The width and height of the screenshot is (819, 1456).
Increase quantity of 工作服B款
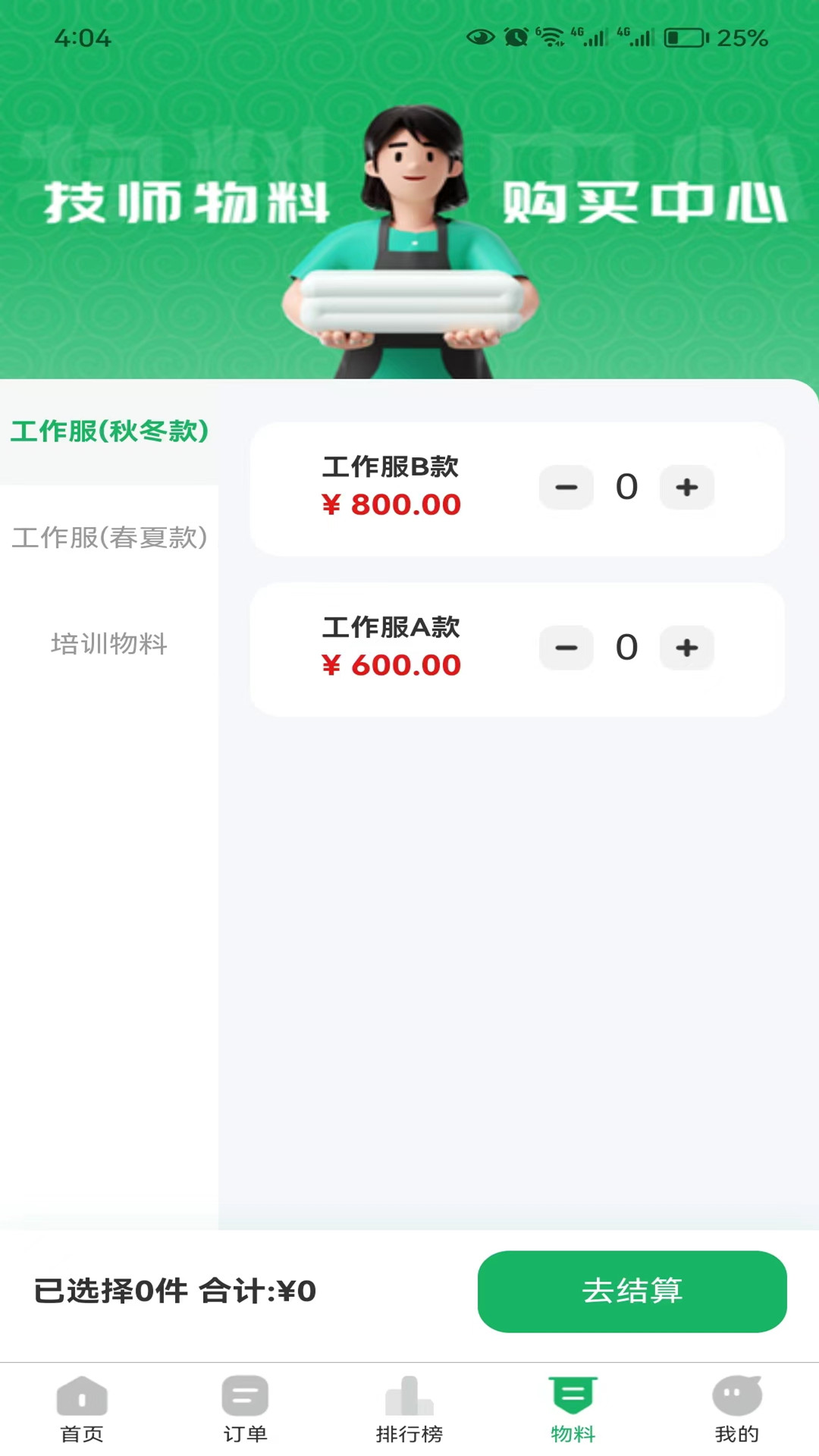pyautogui.click(x=687, y=487)
